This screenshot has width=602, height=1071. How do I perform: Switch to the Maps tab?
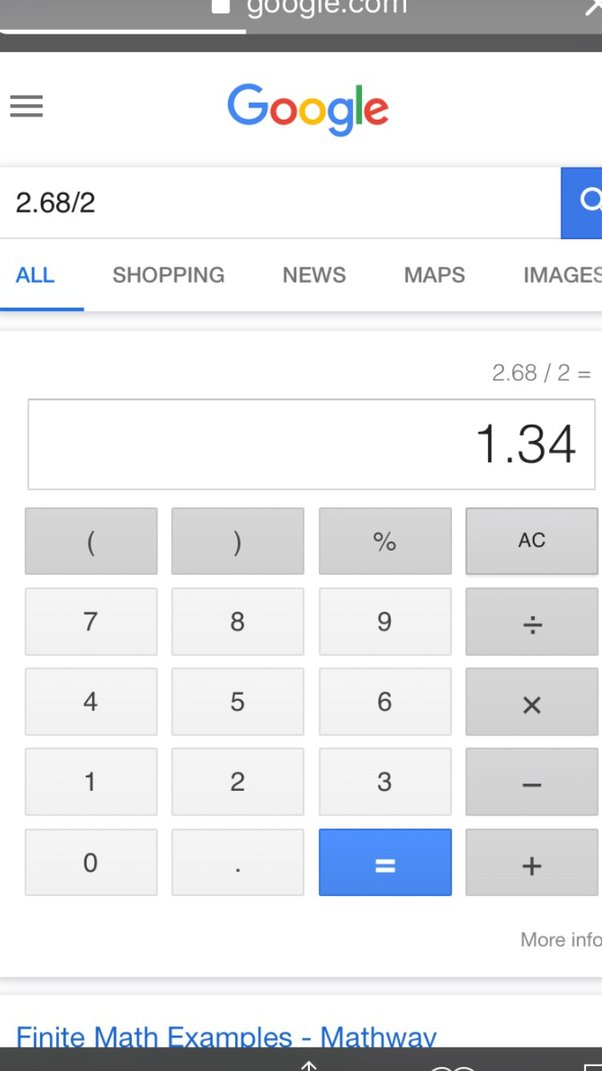tap(435, 275)
